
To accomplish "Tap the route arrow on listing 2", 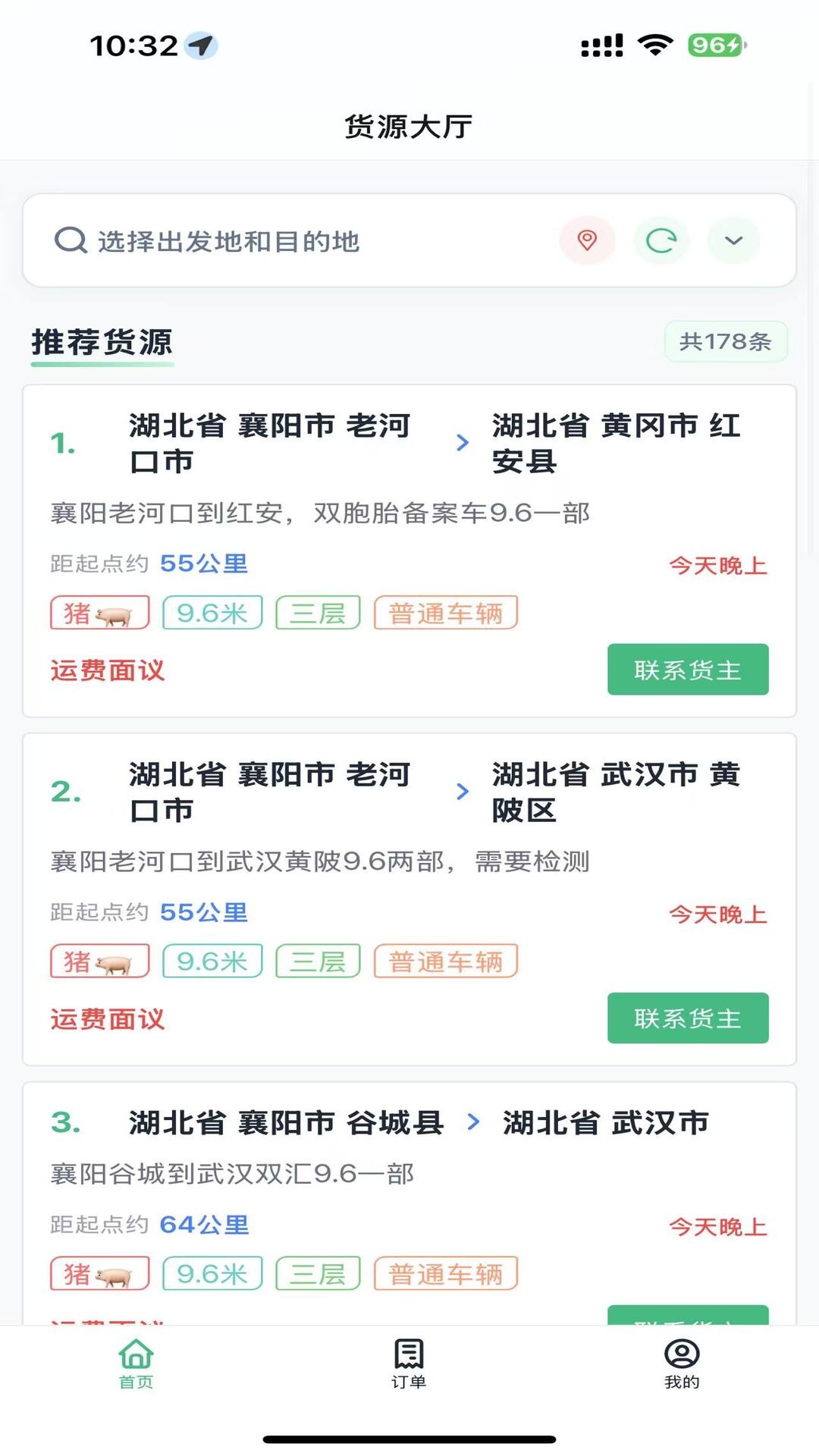I will [x=463, y=792].
